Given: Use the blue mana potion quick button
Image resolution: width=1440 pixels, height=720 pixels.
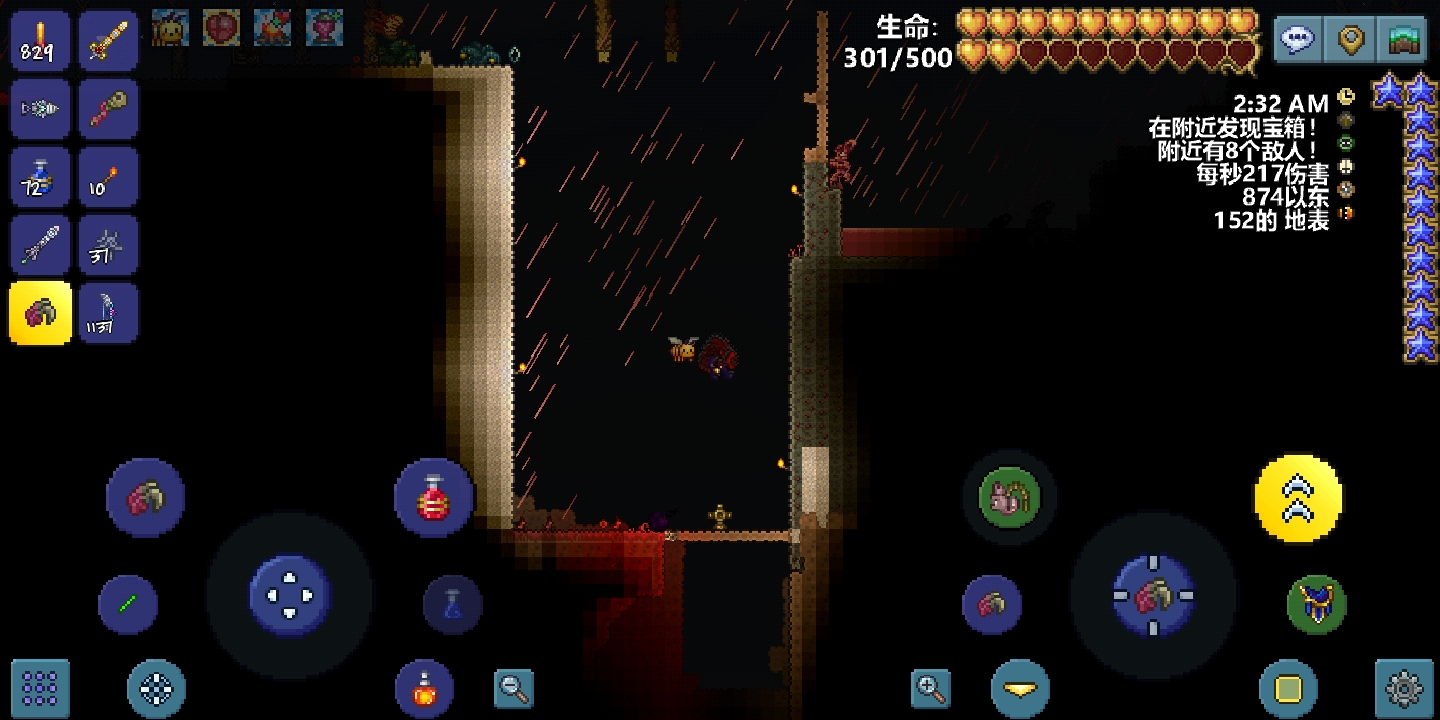Looking at the screenshot, I should click(x=452, y=604).
